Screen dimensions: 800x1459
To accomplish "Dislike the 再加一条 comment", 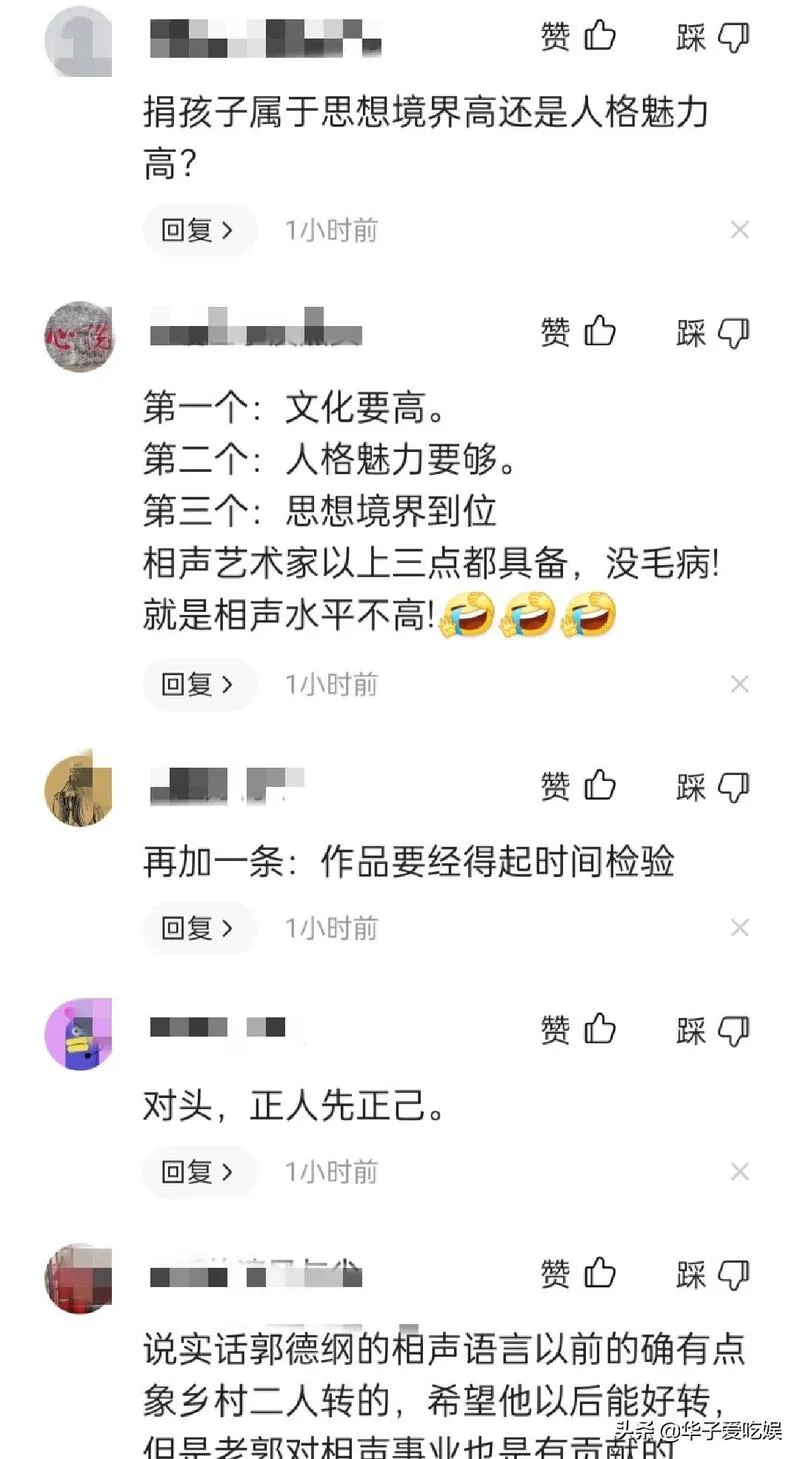I will point(712,786).
